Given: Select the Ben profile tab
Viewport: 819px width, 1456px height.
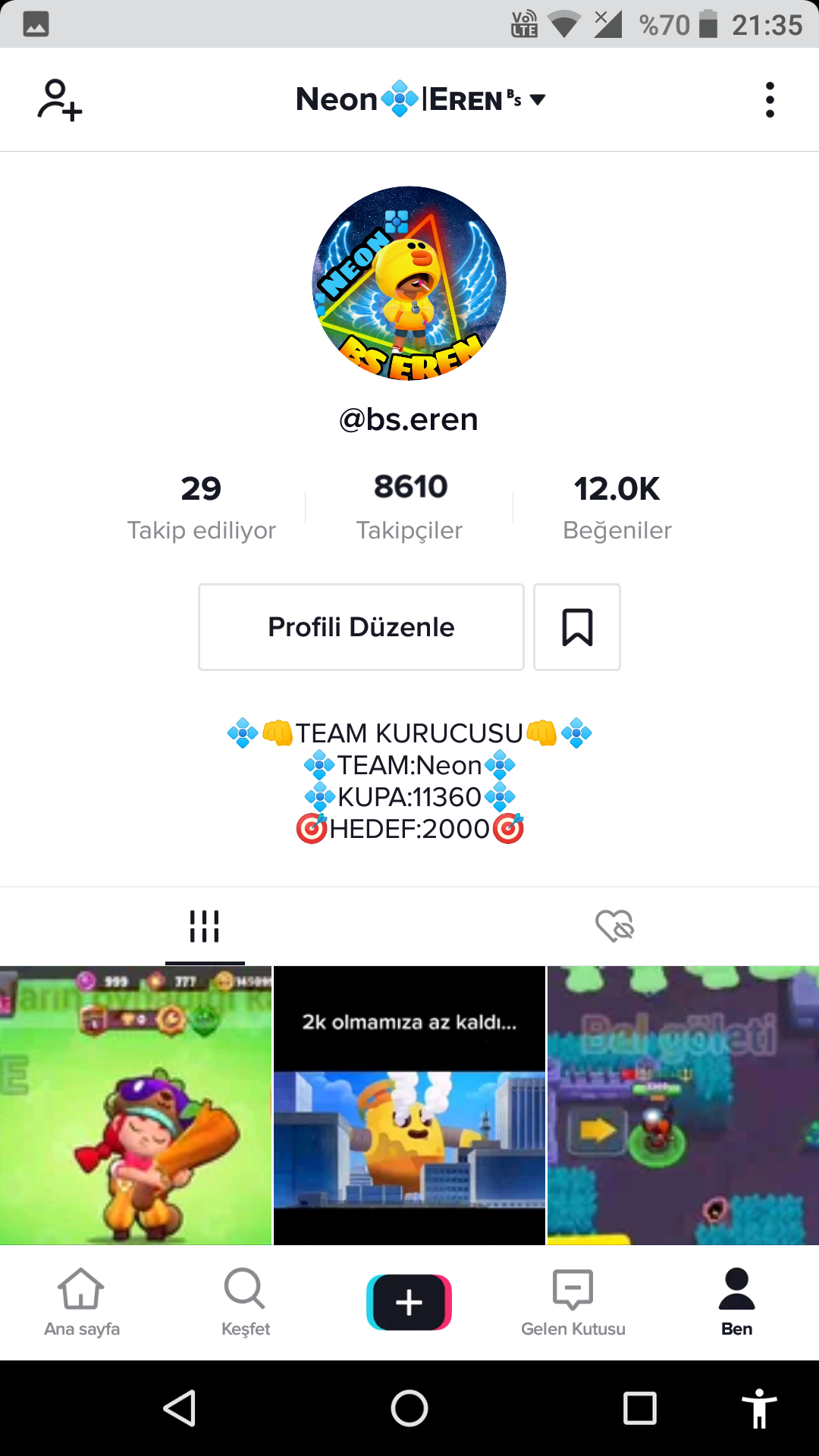Looking at the screenshot, I should coord(736,1302).
